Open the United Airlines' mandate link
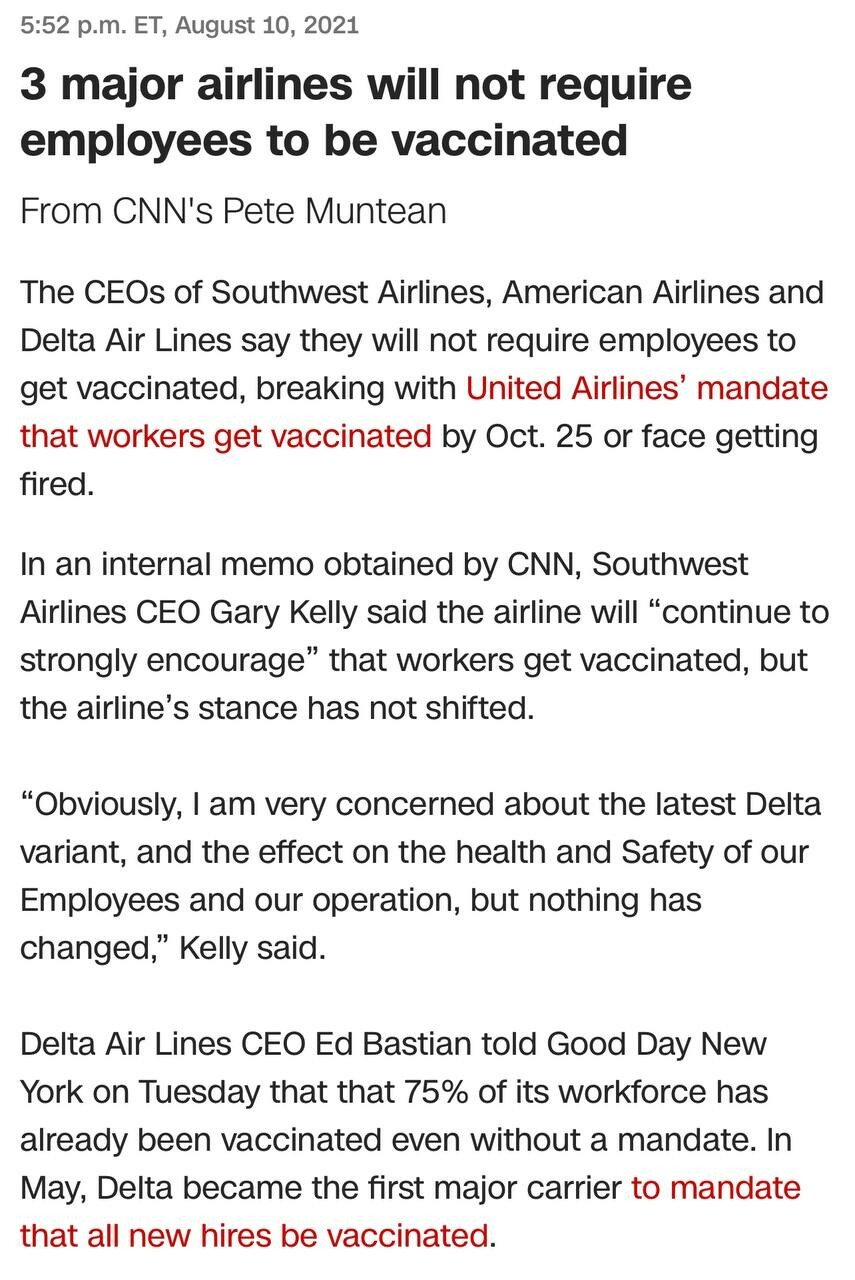 pos(646,388)
